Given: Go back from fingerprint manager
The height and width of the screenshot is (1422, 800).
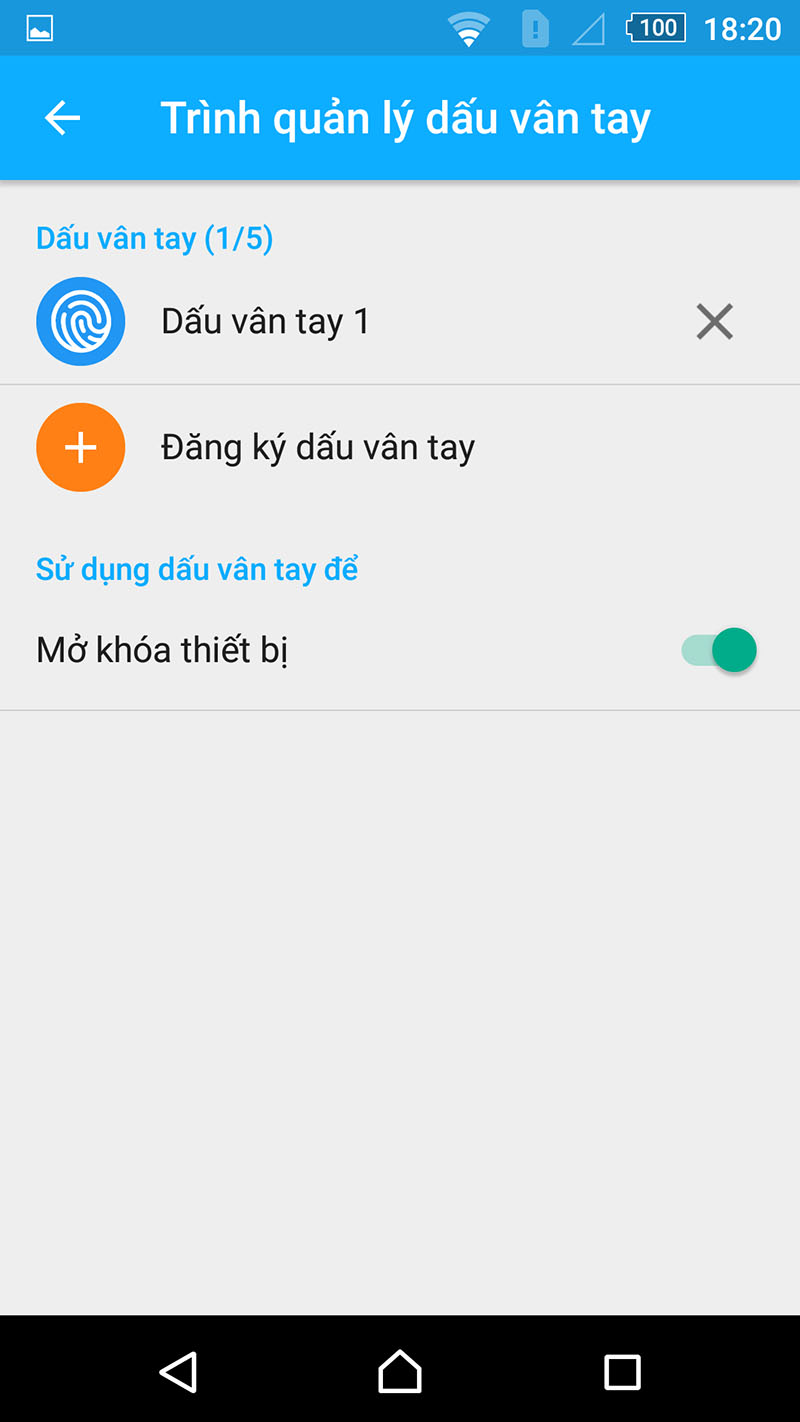Looking at the screenshot, I should click(62, 118).
